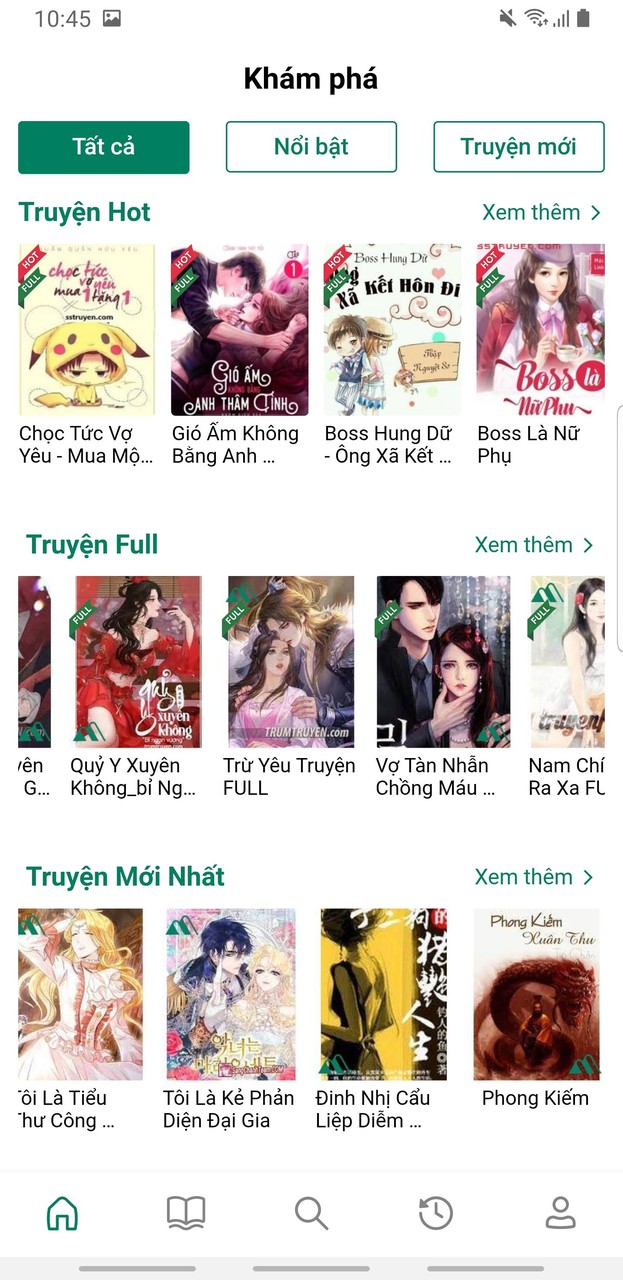
Task: Switch to the Nổi bật tab
Action: [x=311, y=147]
